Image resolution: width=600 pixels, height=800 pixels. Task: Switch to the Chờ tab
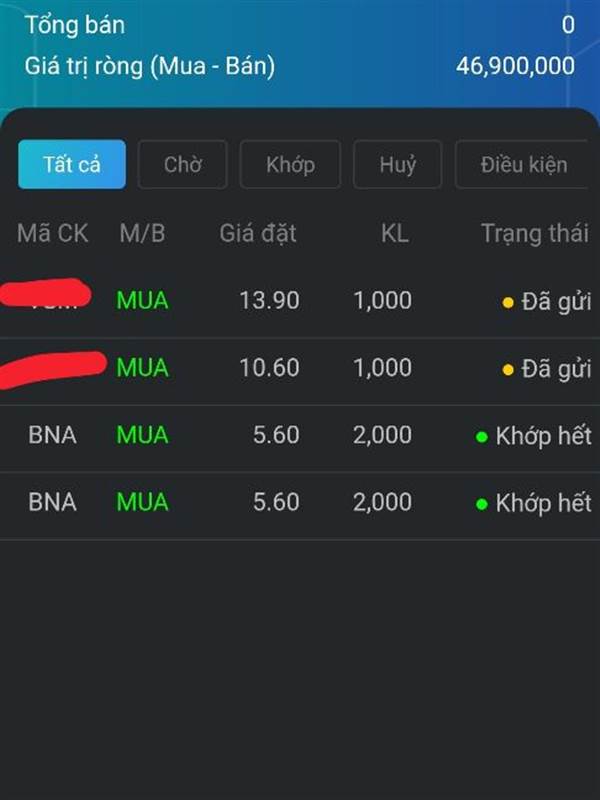[183, 165]
